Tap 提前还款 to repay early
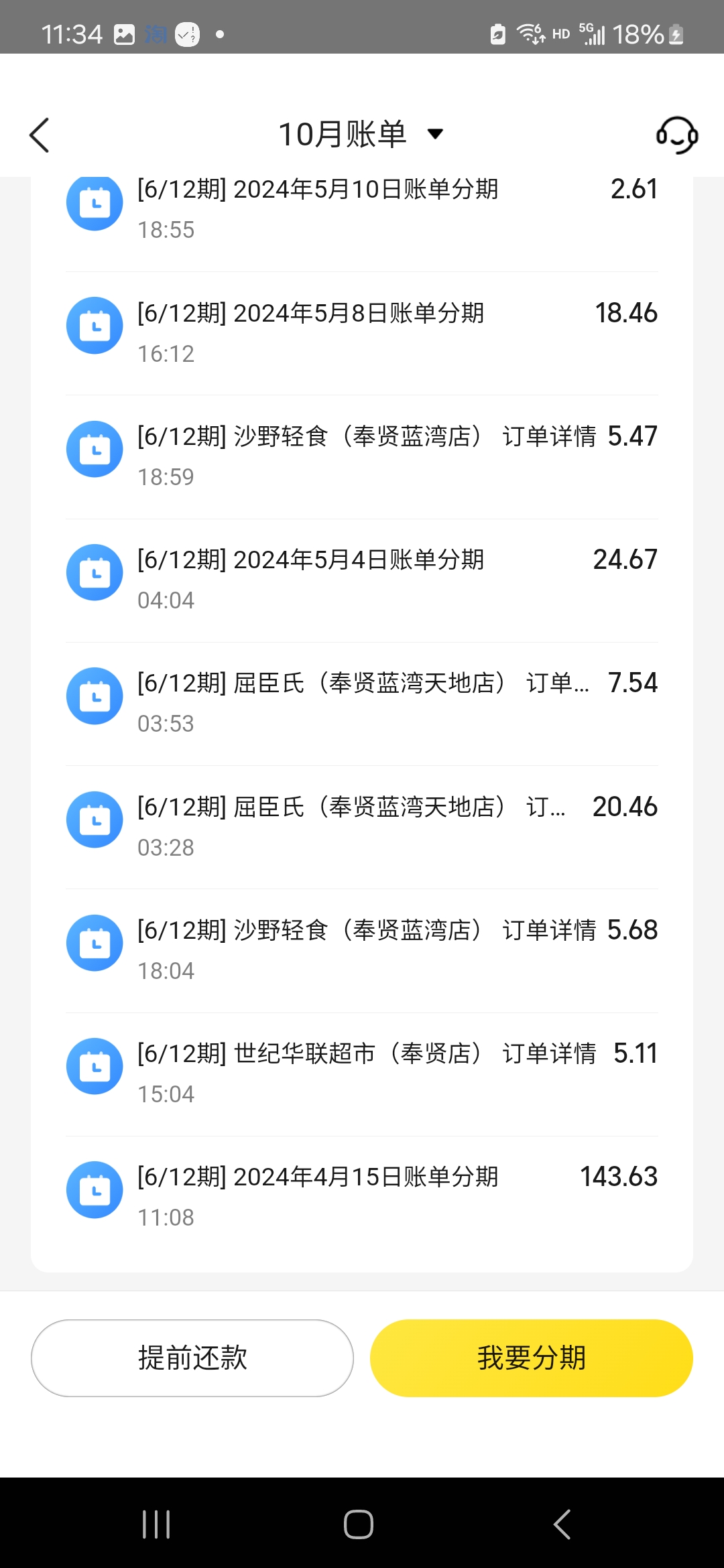Screen dimensions: 724x1568 tap(192, 1358)
